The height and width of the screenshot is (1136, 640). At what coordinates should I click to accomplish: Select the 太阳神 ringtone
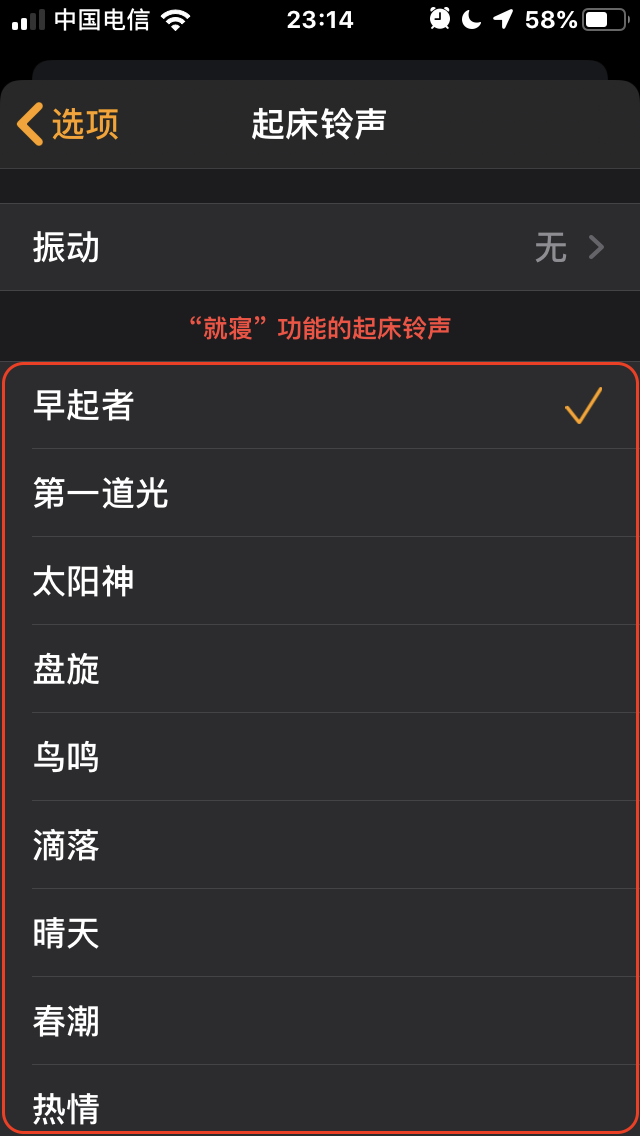click(320, 582)
